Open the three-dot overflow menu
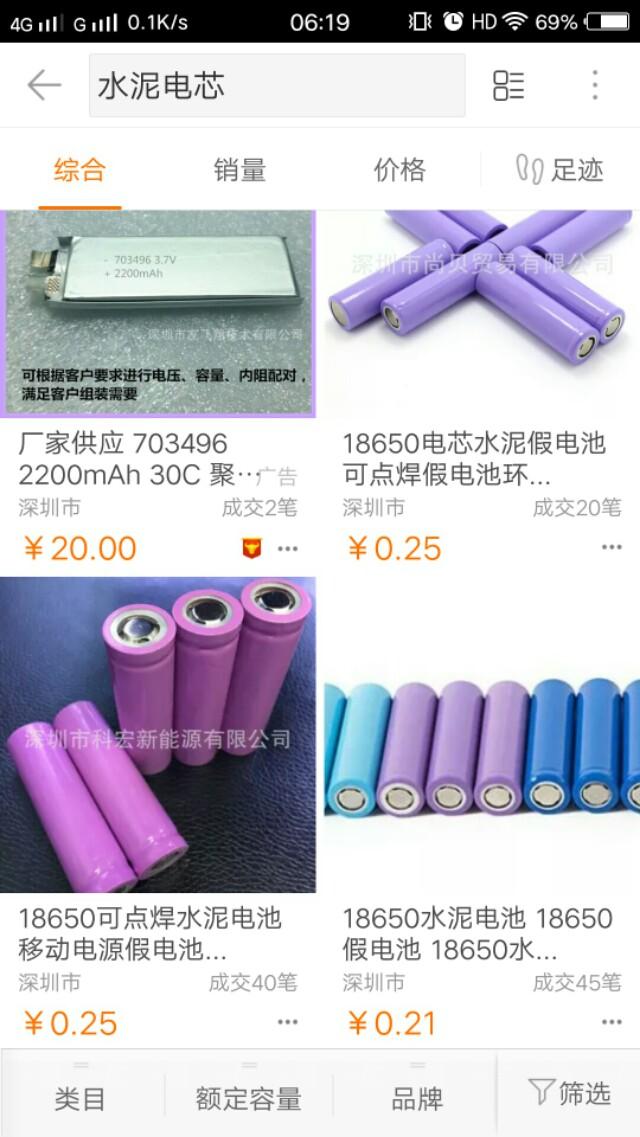The image size is (640, 1137). click(594, 86)
